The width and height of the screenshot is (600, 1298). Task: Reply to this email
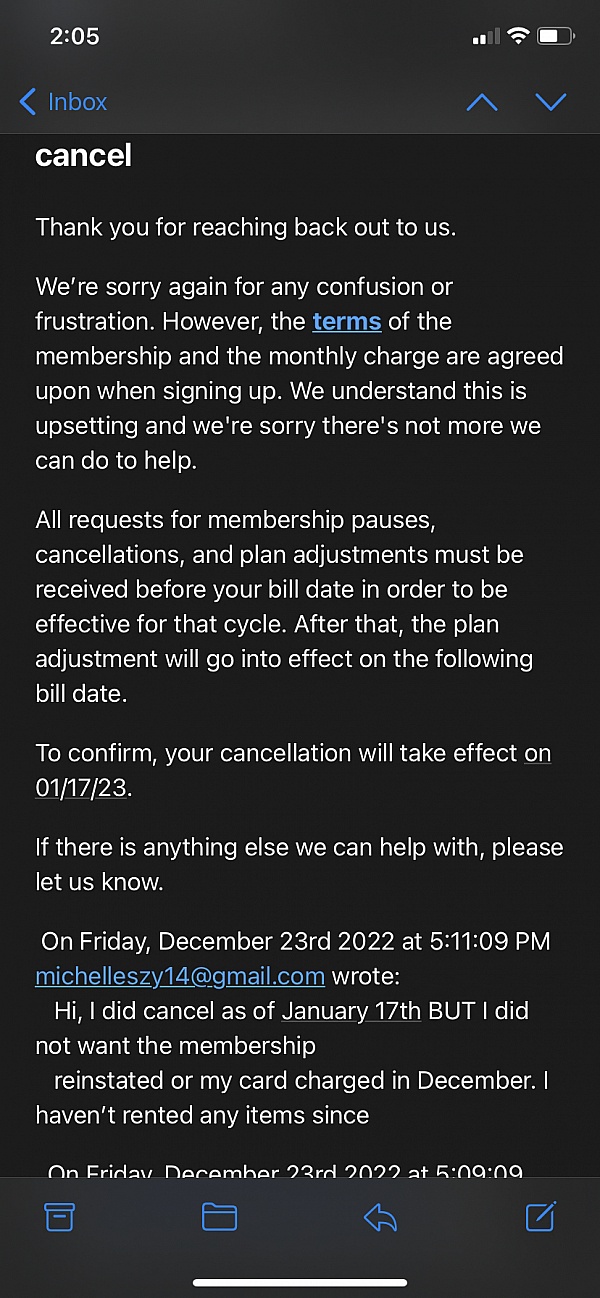(x=380, y=1216)
